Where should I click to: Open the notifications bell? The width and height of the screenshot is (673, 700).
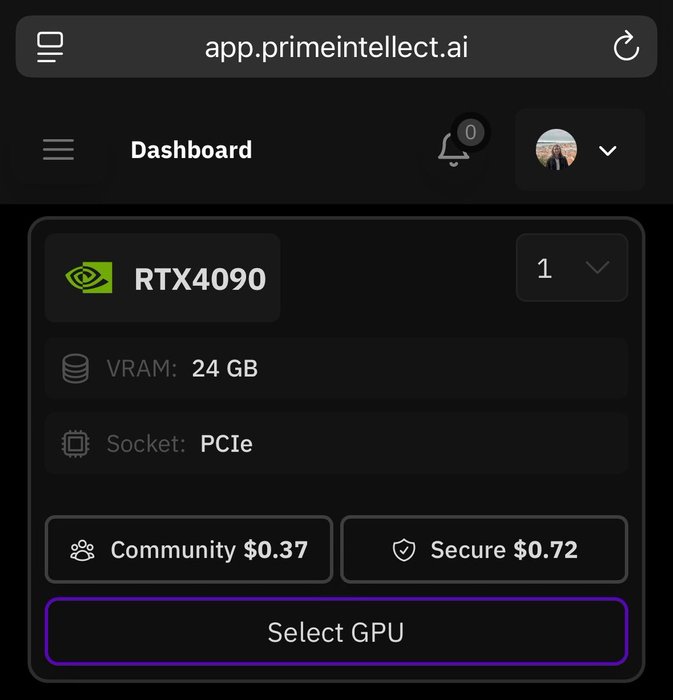(454, 150)
